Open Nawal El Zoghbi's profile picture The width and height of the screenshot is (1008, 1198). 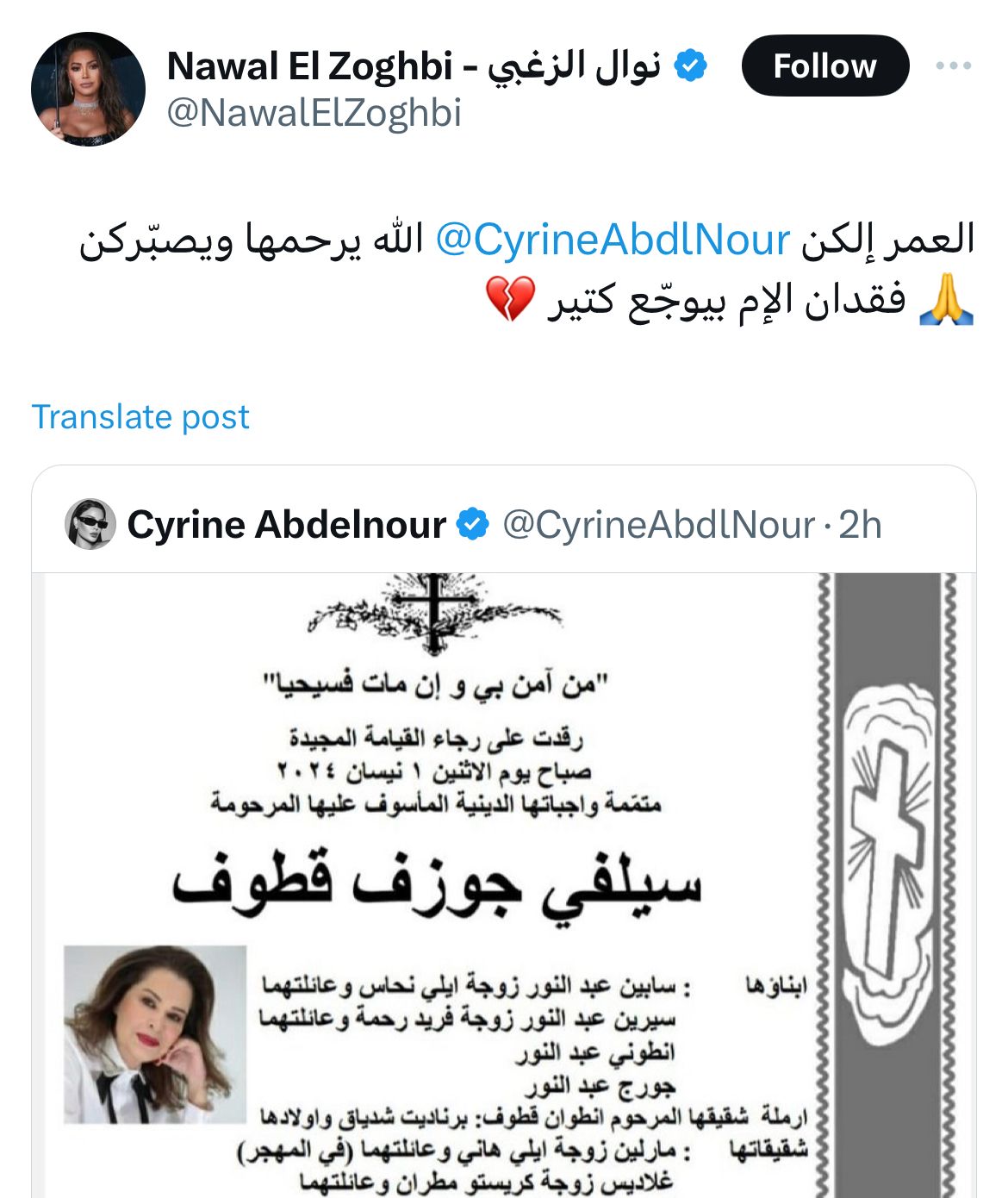click(x=88, y=89)
